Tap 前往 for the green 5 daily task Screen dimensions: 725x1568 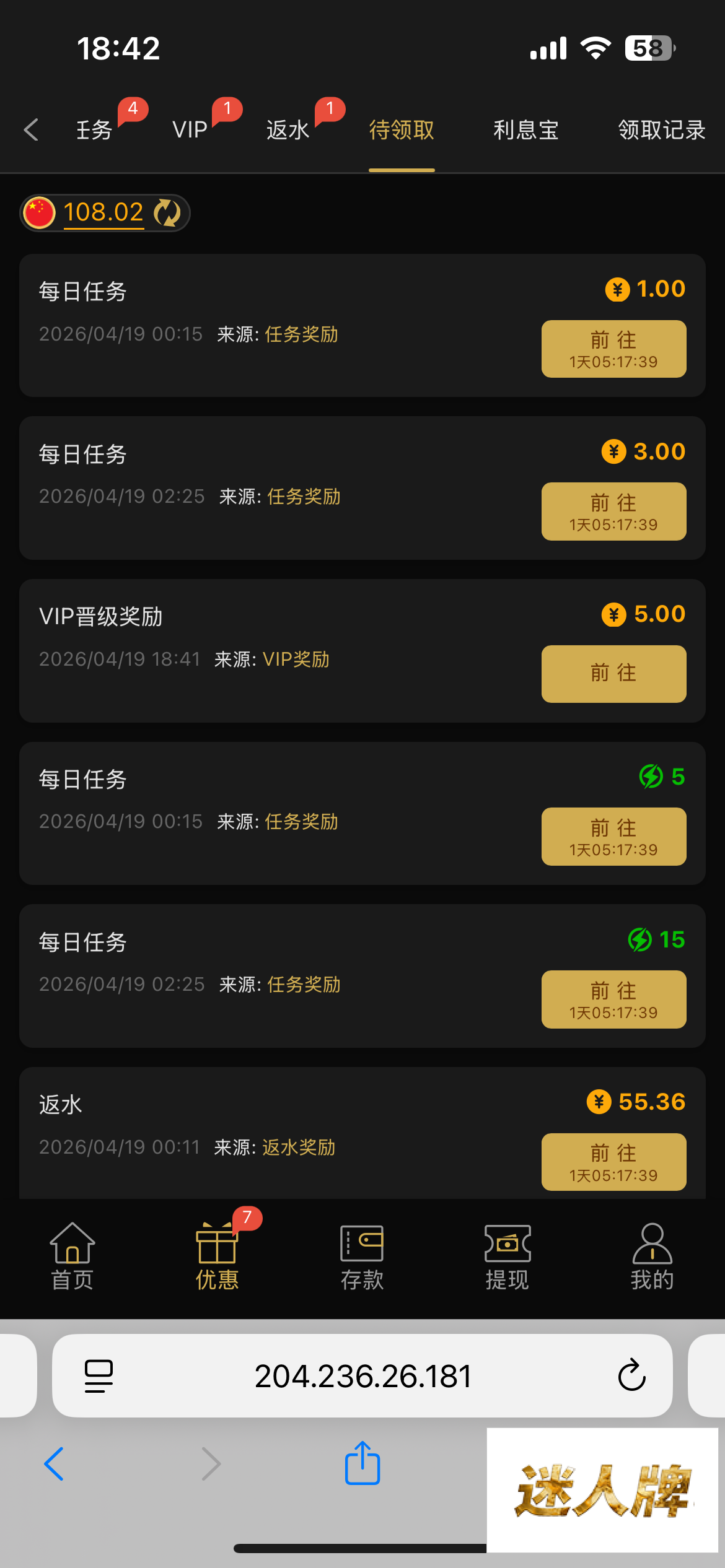(x=613, y=837)
